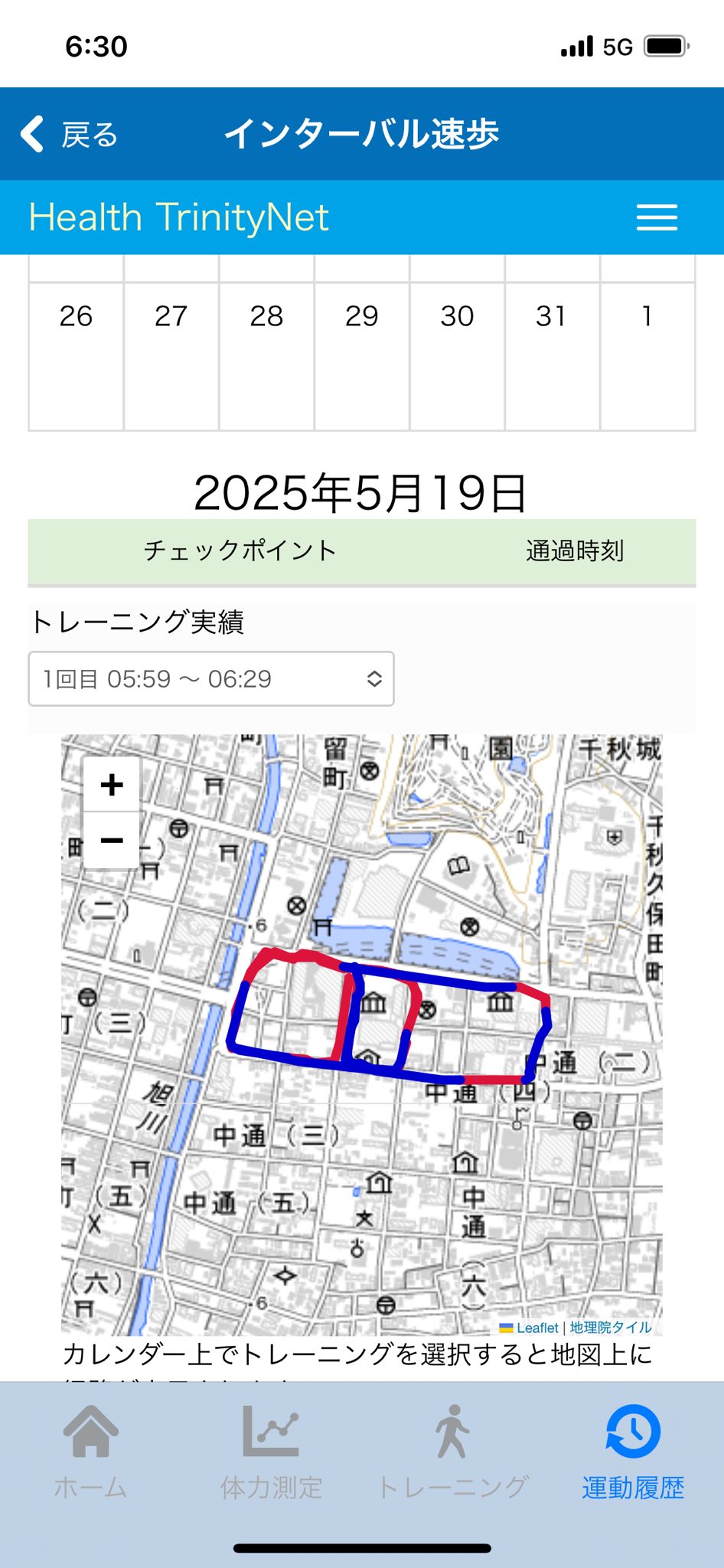Switch to the 体力測定 tab
The height and width of the screenshot is (1568, 724).
pos(271,1452)
